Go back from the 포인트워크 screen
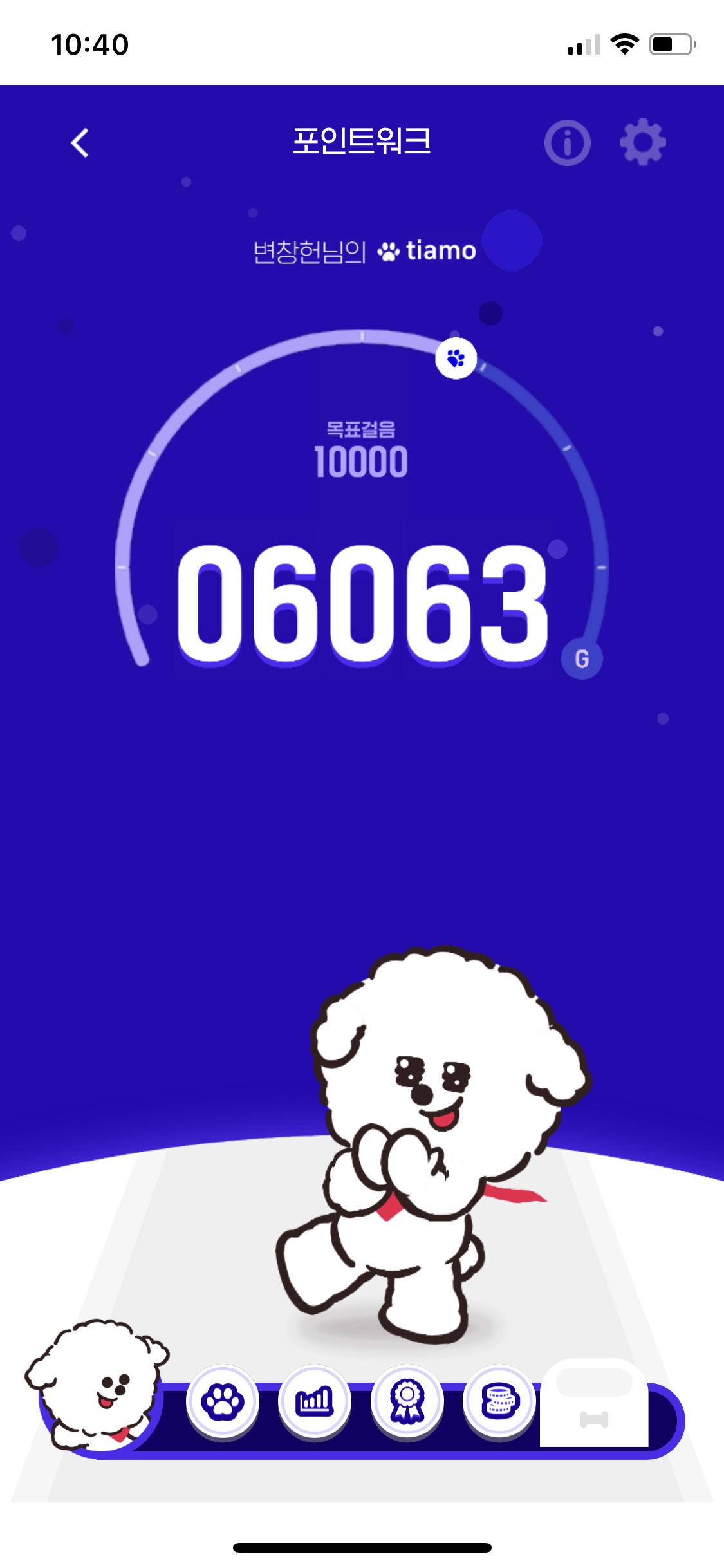 (x=80, y=143)
